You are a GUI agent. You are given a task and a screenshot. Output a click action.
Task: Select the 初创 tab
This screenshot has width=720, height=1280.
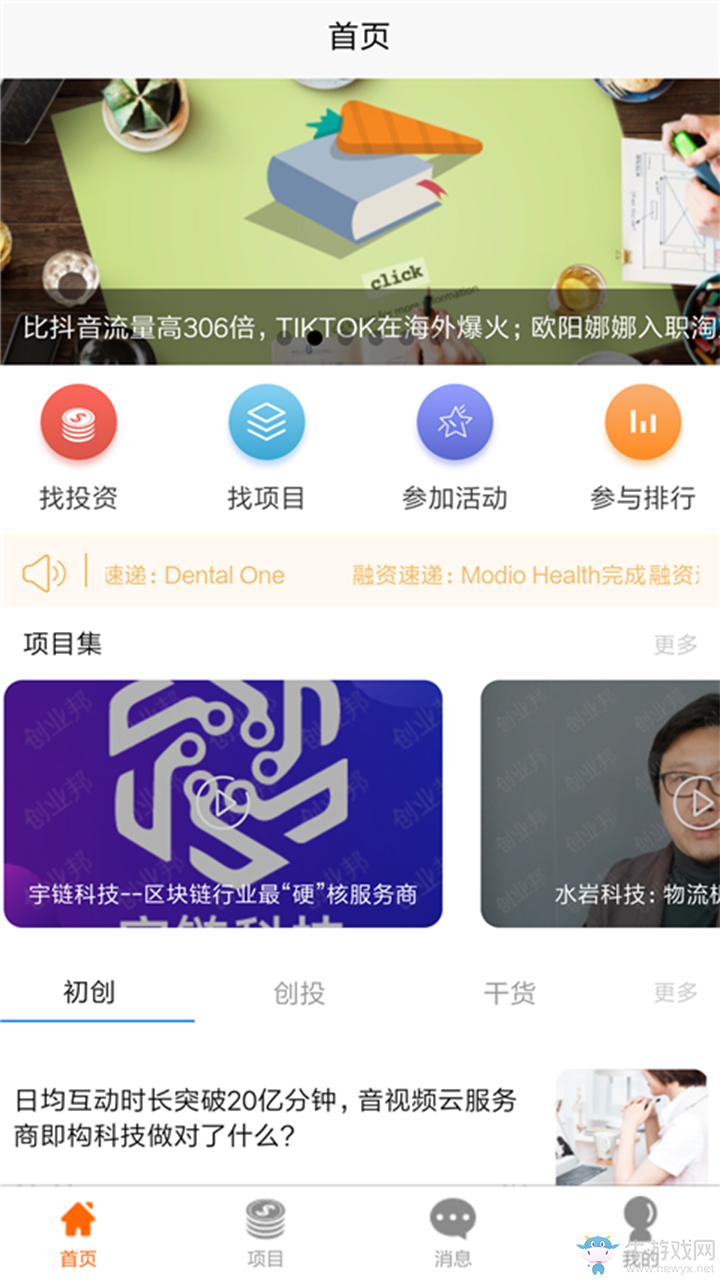point(90,992)
